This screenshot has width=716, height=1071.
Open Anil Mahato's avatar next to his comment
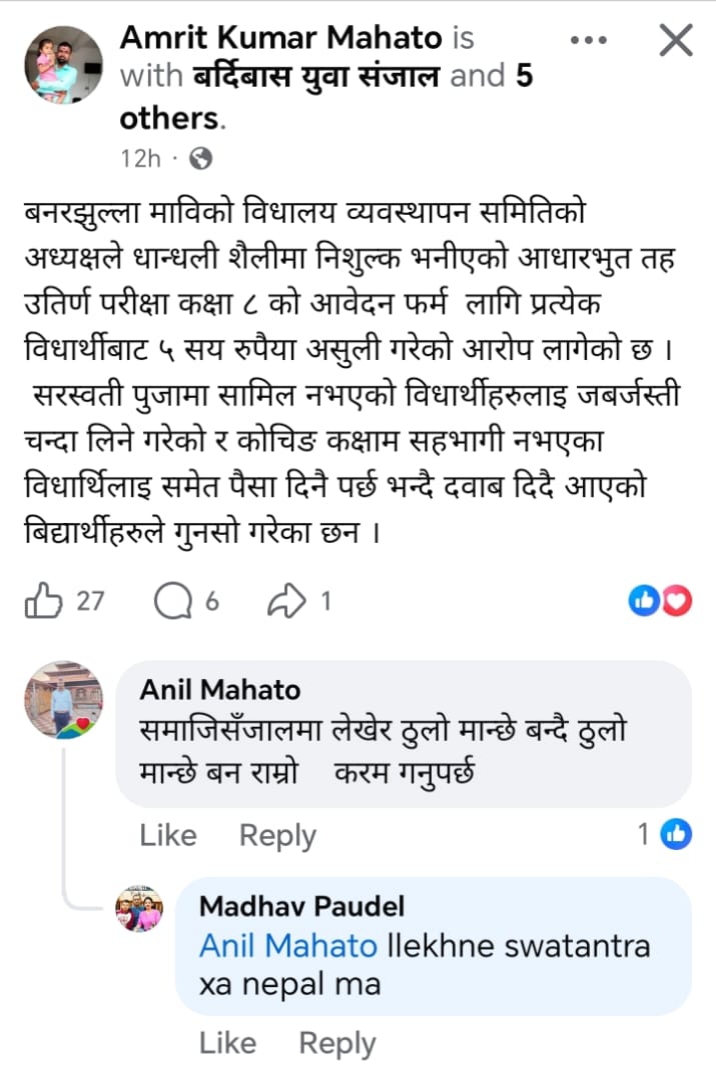coord(62,700)
